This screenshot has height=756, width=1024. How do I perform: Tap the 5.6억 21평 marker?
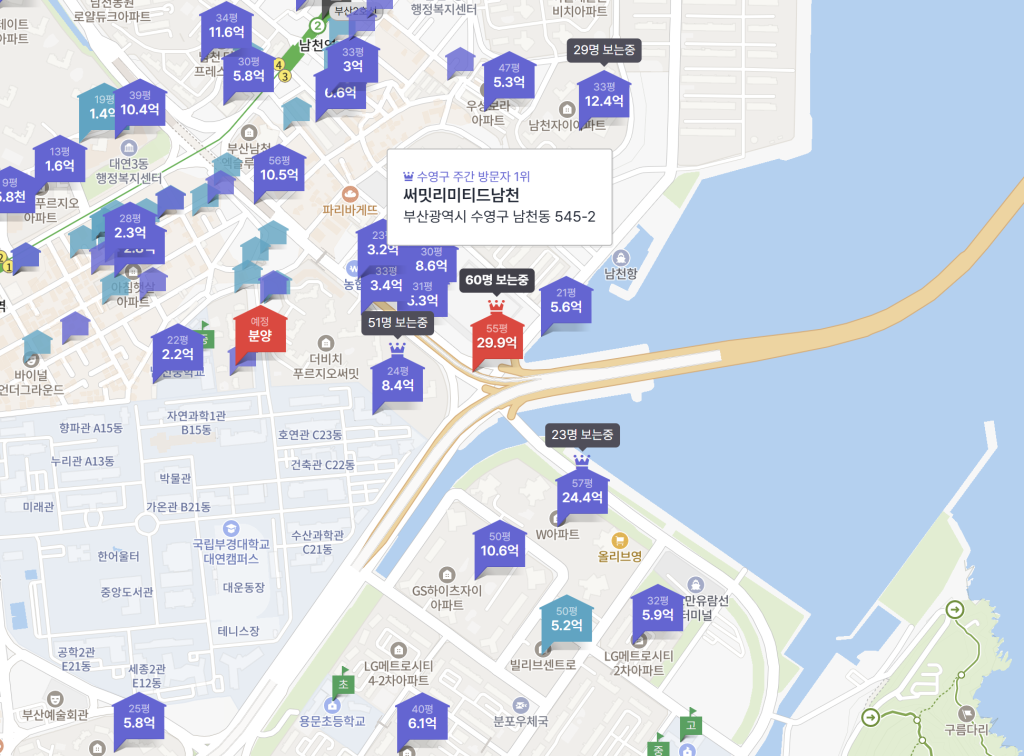click(x=566, y=301)
